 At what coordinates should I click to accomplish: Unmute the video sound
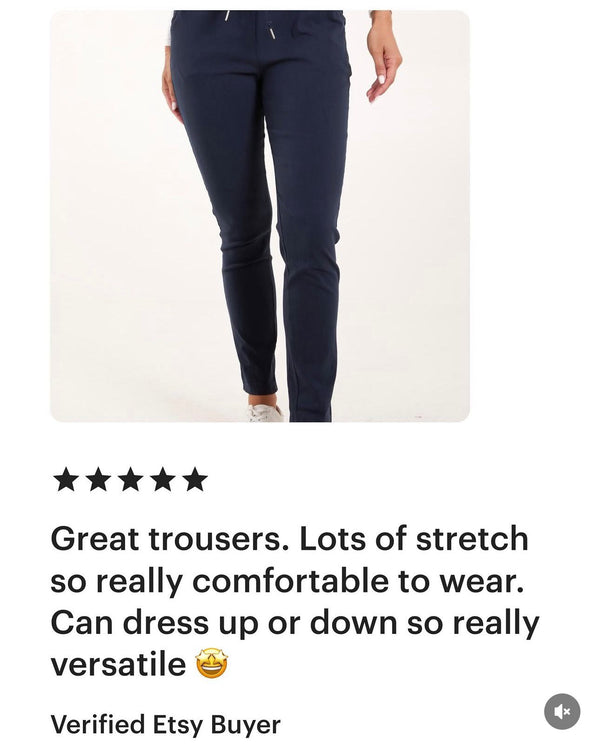click(x=562, y=711)
